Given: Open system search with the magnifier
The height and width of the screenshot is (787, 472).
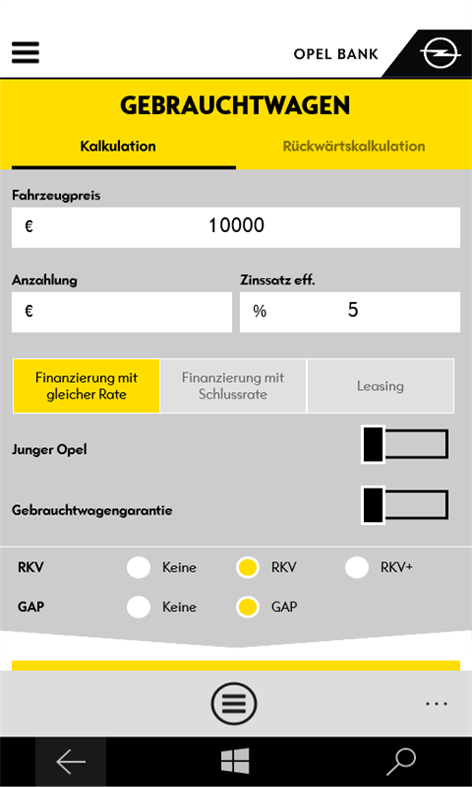Looking at the screenshot, I should coord(401,762).
